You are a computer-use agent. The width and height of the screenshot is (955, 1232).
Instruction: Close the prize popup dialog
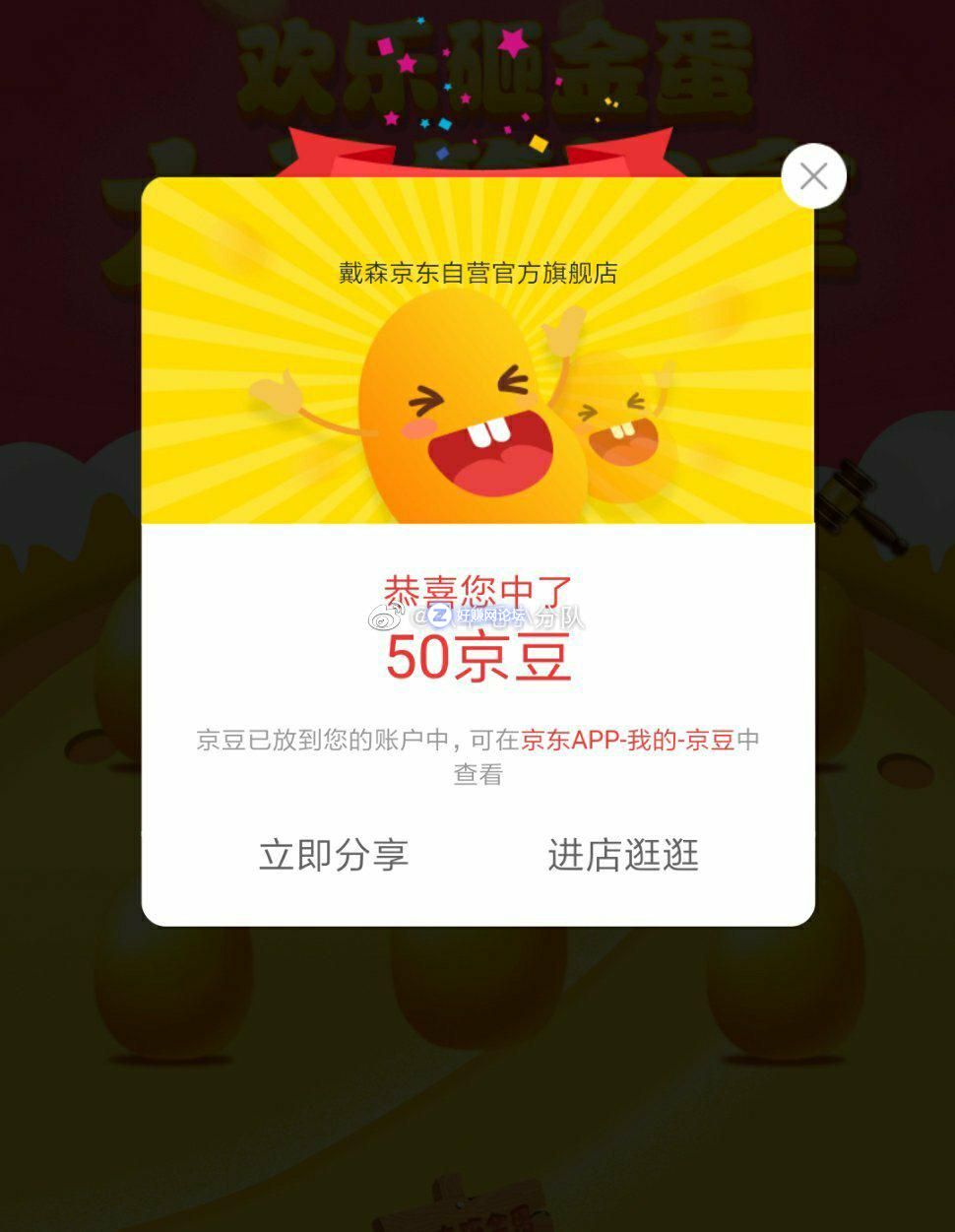click(813, 176)
